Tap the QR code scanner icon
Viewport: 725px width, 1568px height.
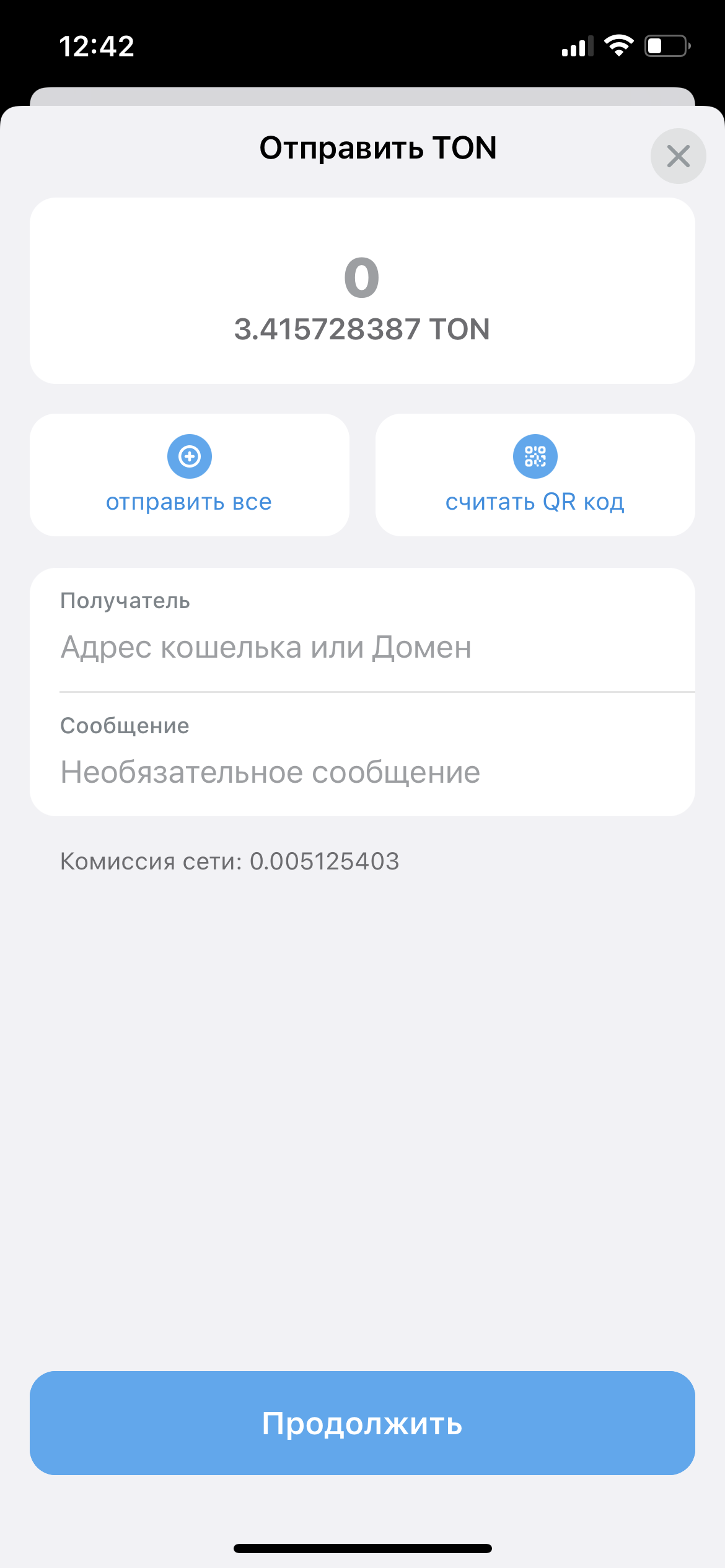tap(535, 456)
